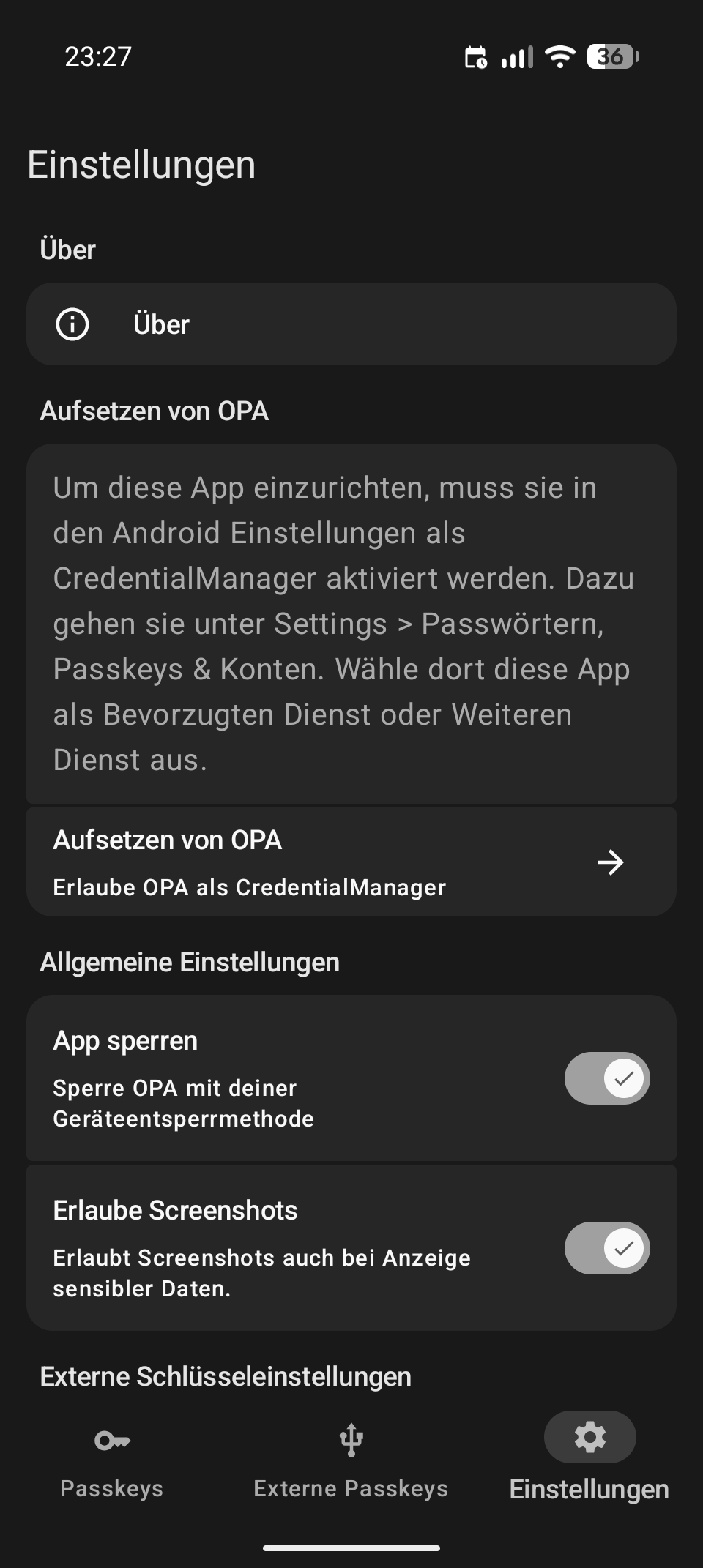703x1568 pixels.
Task: Disable the Erlaube Screenshots switch
Action: point(606,1248)
